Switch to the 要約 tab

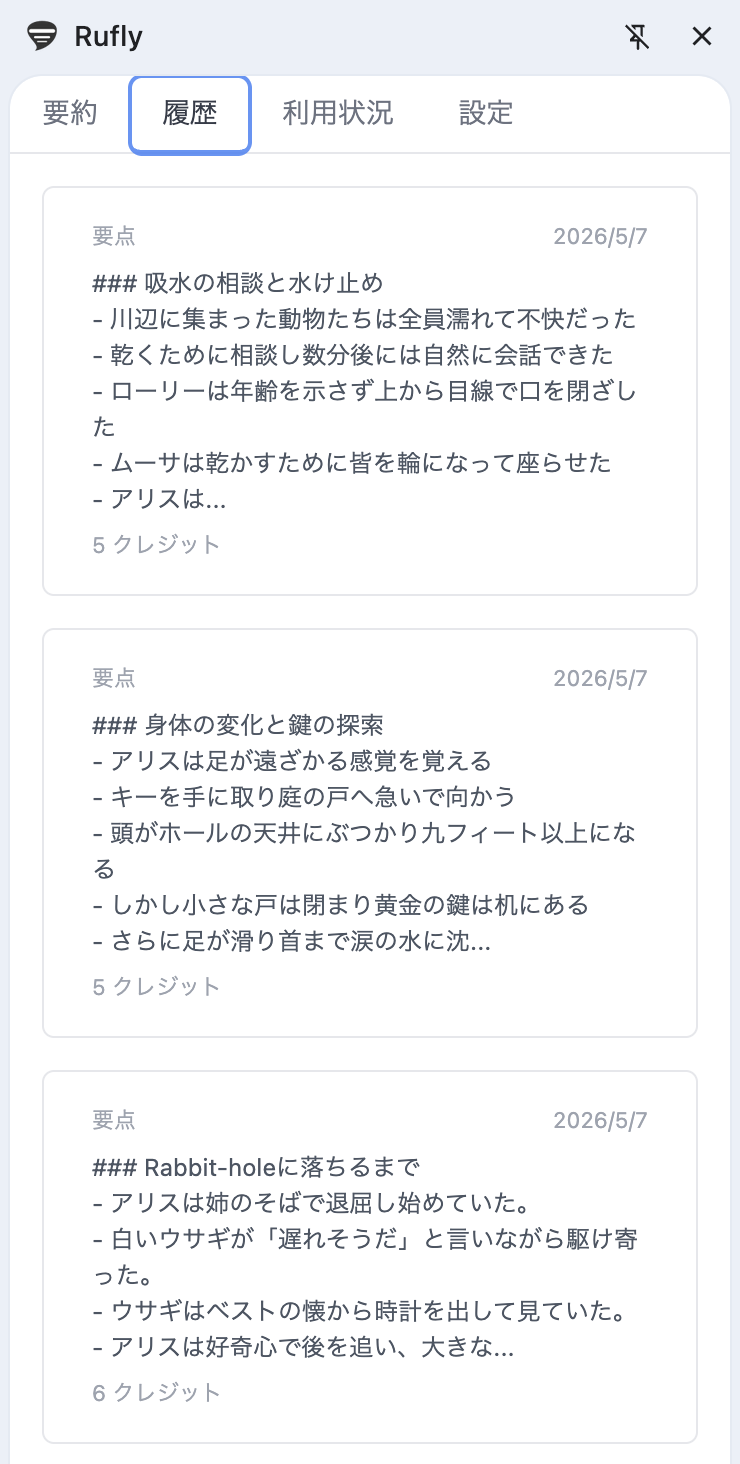70,113
